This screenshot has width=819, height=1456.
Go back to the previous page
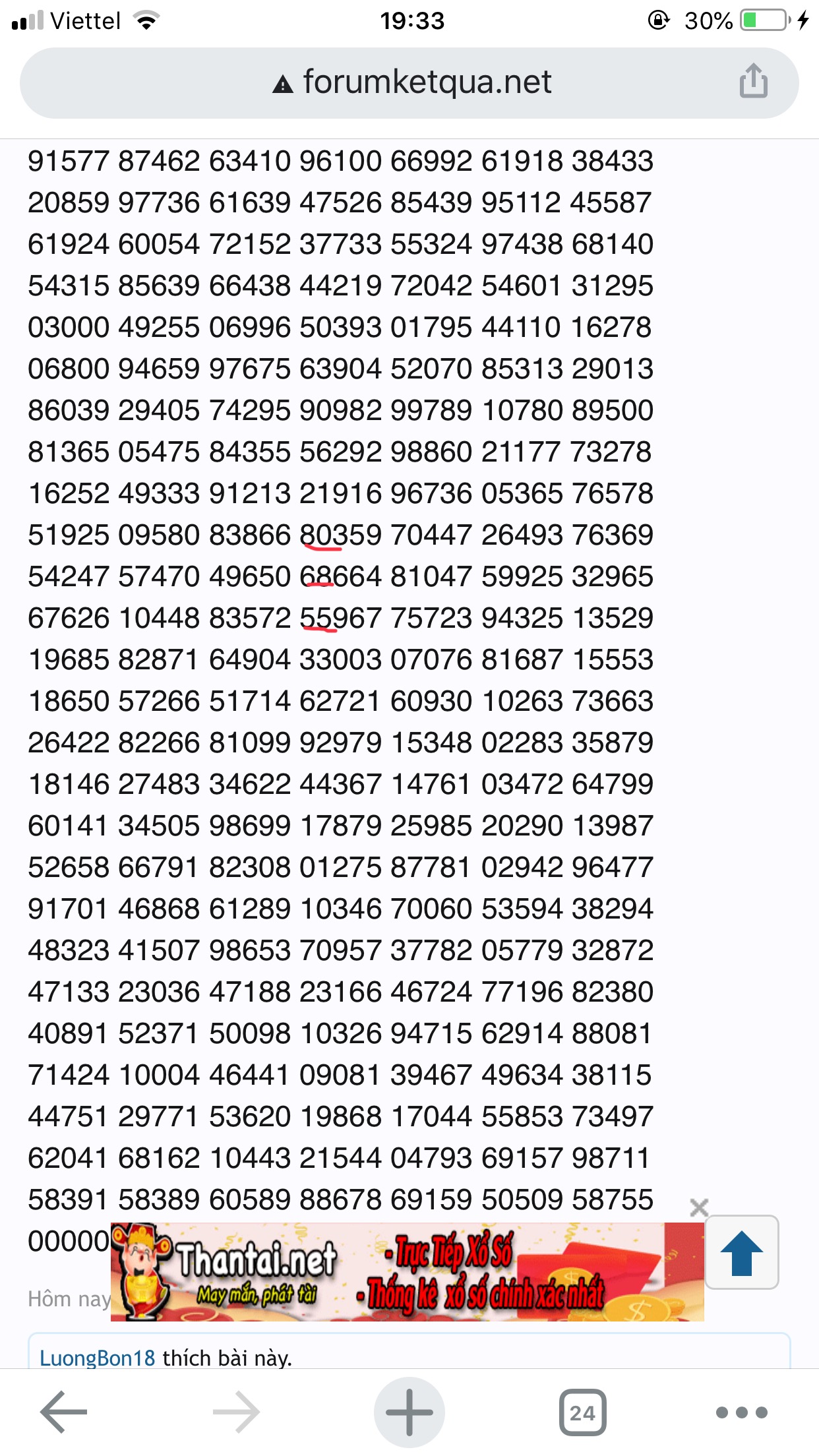tap(64, 1412)
